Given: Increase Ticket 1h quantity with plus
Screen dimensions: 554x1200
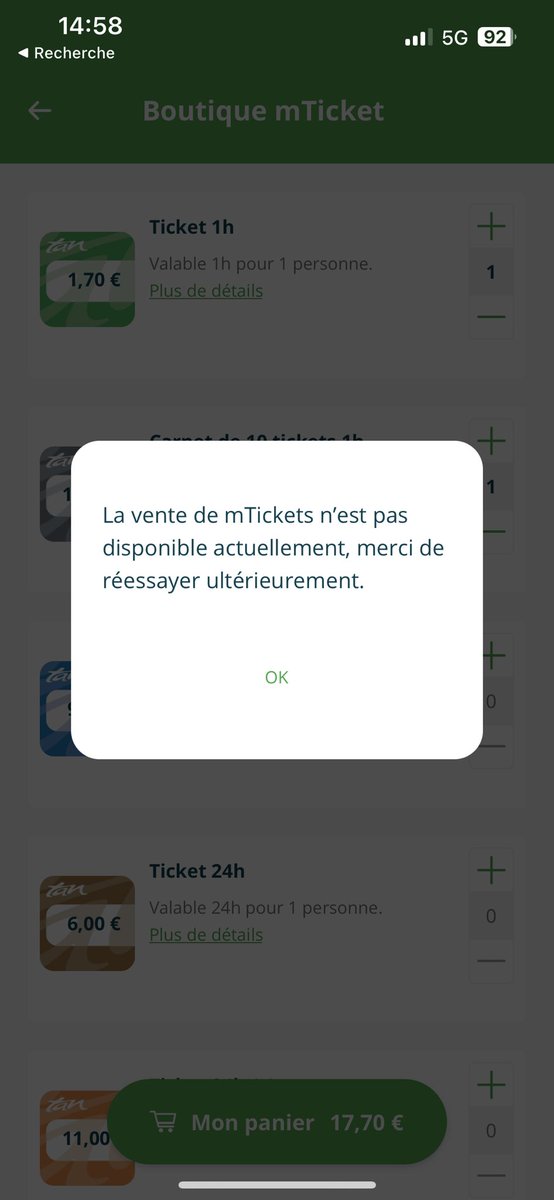Looking at the screenshot, I should pos(491,227).
